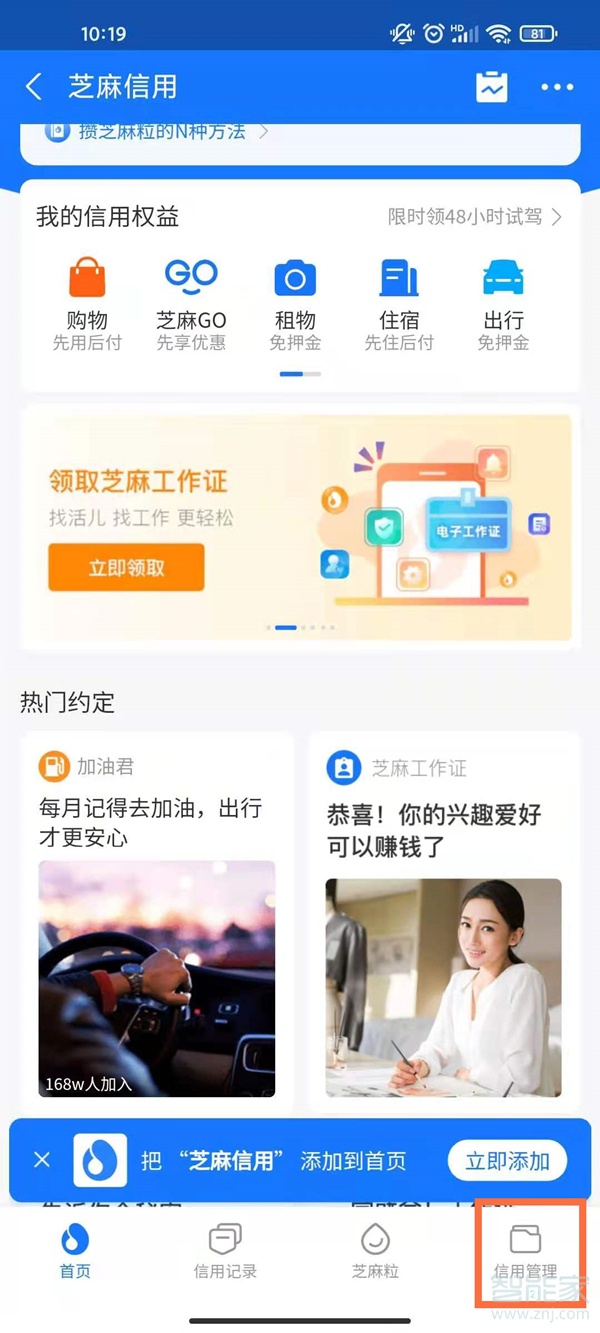Dismiss the add-to-home banner
The image size is (600, 1333).
pos(42,1160)
